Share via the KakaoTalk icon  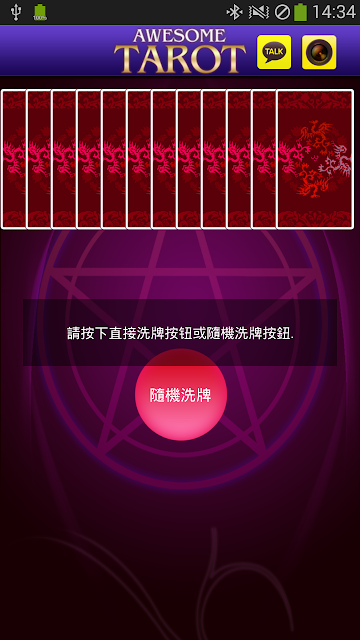pos(274,52)
